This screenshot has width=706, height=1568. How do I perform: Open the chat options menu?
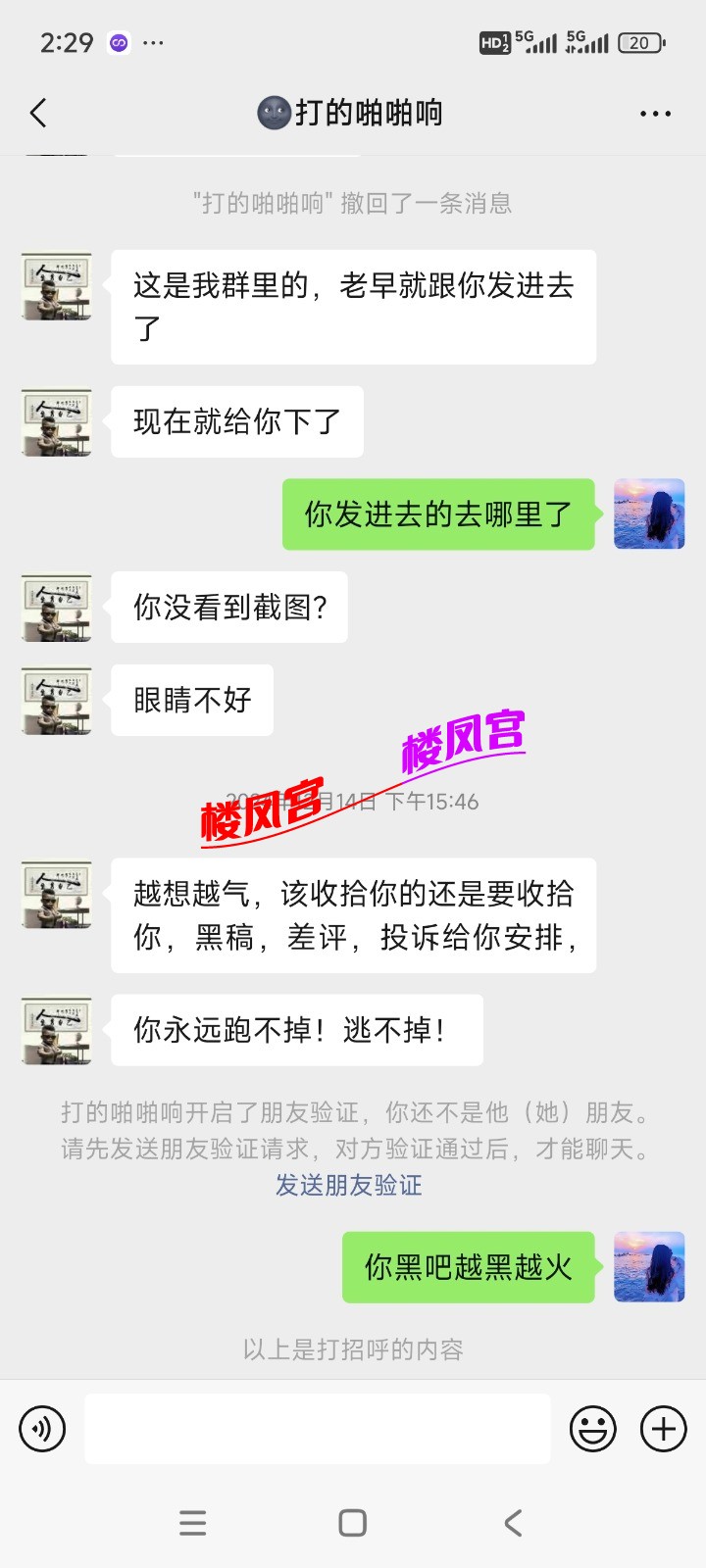[655, 114]
